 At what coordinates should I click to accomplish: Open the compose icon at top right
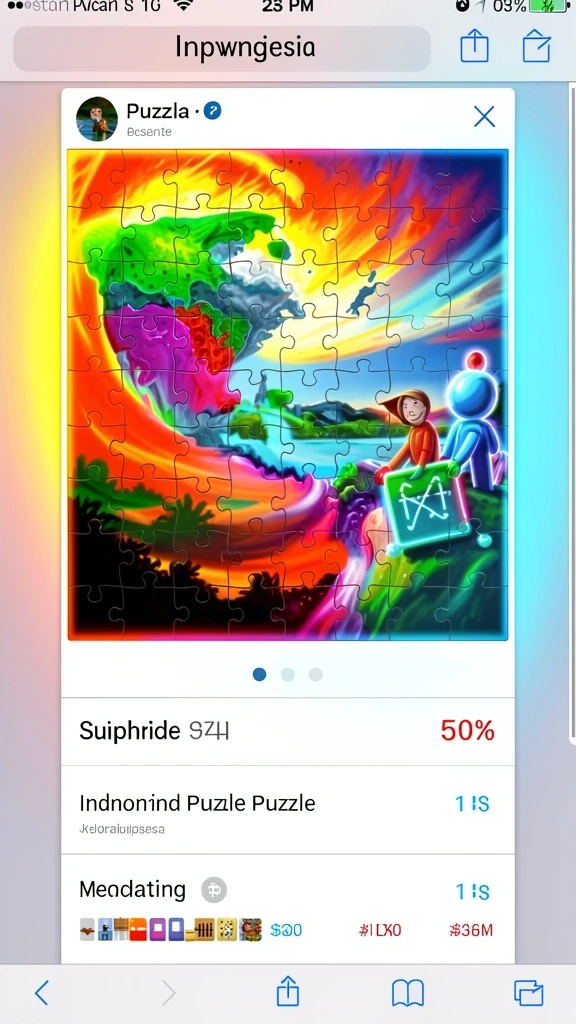(537, 46)
